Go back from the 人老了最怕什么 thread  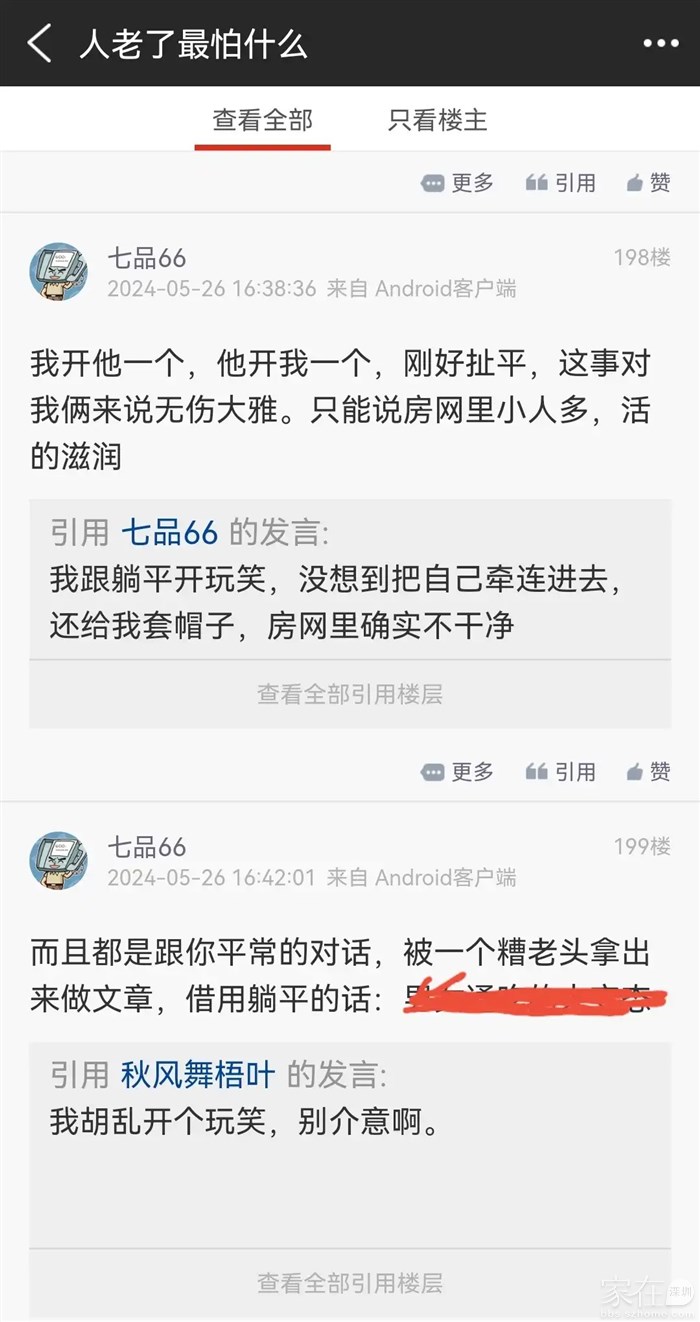click(40, 44)
